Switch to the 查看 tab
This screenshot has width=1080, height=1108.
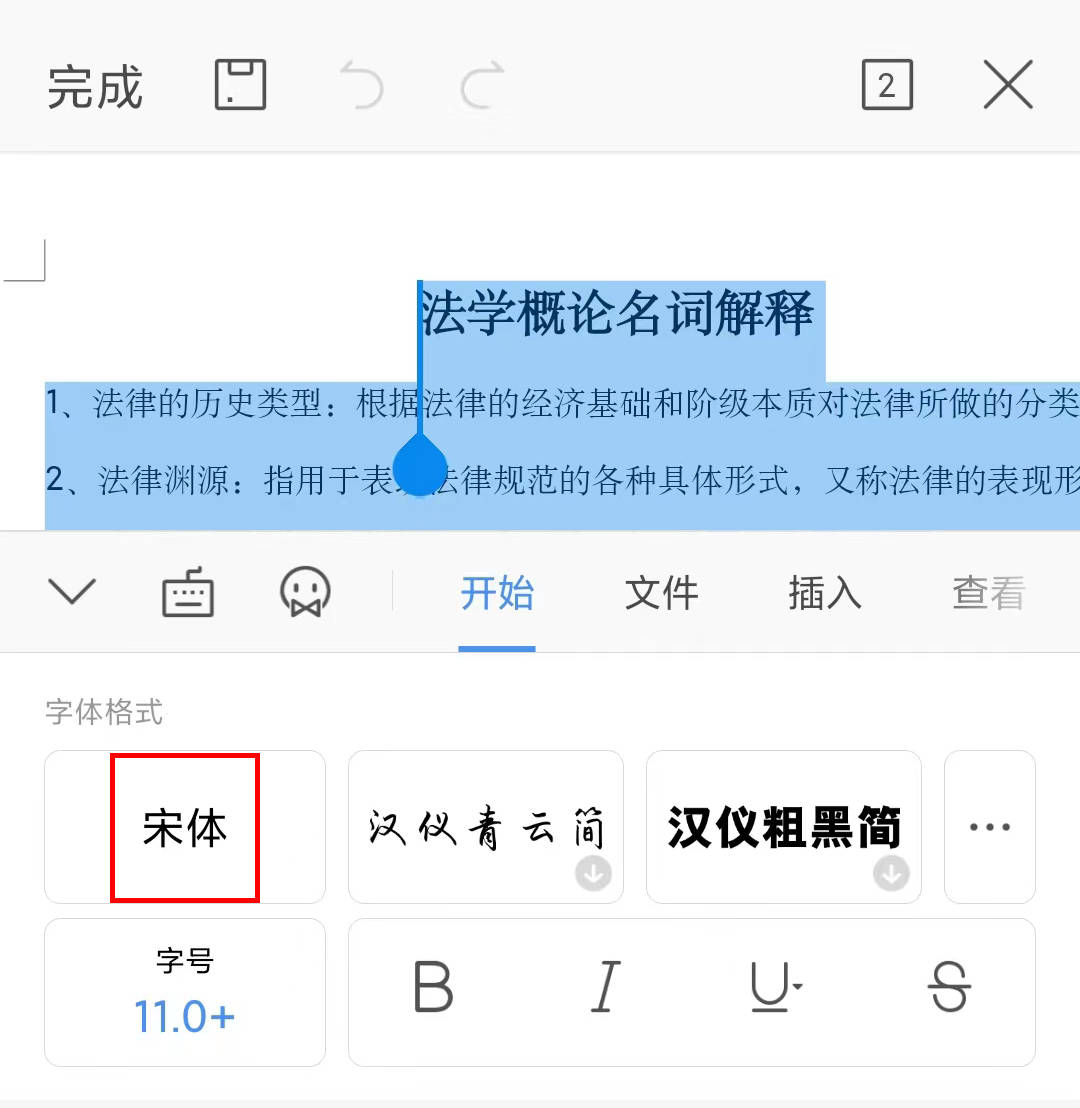pyautogui.click(x=988, y=593)
